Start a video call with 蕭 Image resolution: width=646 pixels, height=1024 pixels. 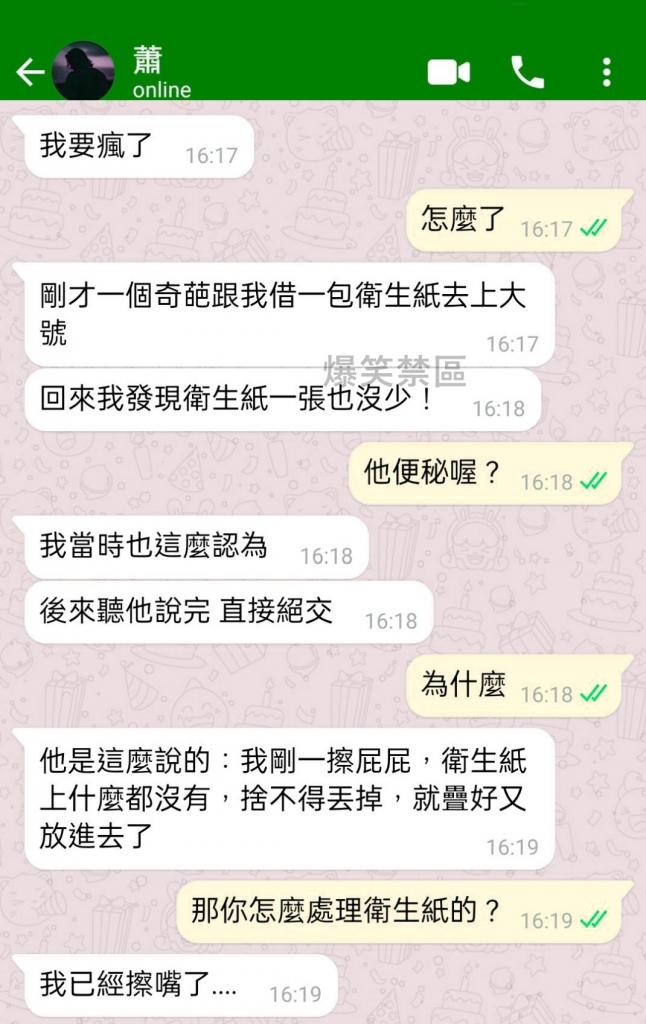click(449, 72)
